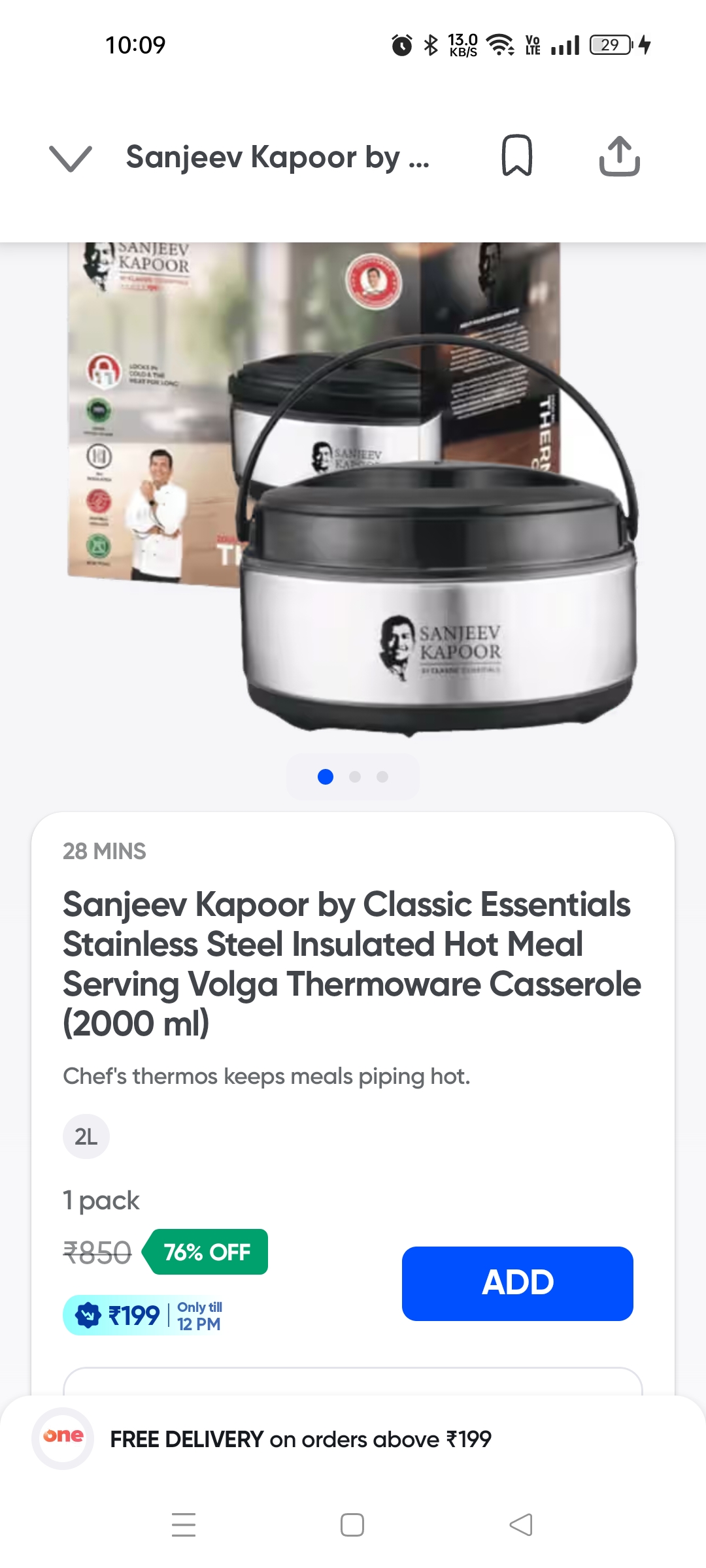Open the One free delivery banner
This screenshot has width=706, height=1568.
pos(301,1439)
